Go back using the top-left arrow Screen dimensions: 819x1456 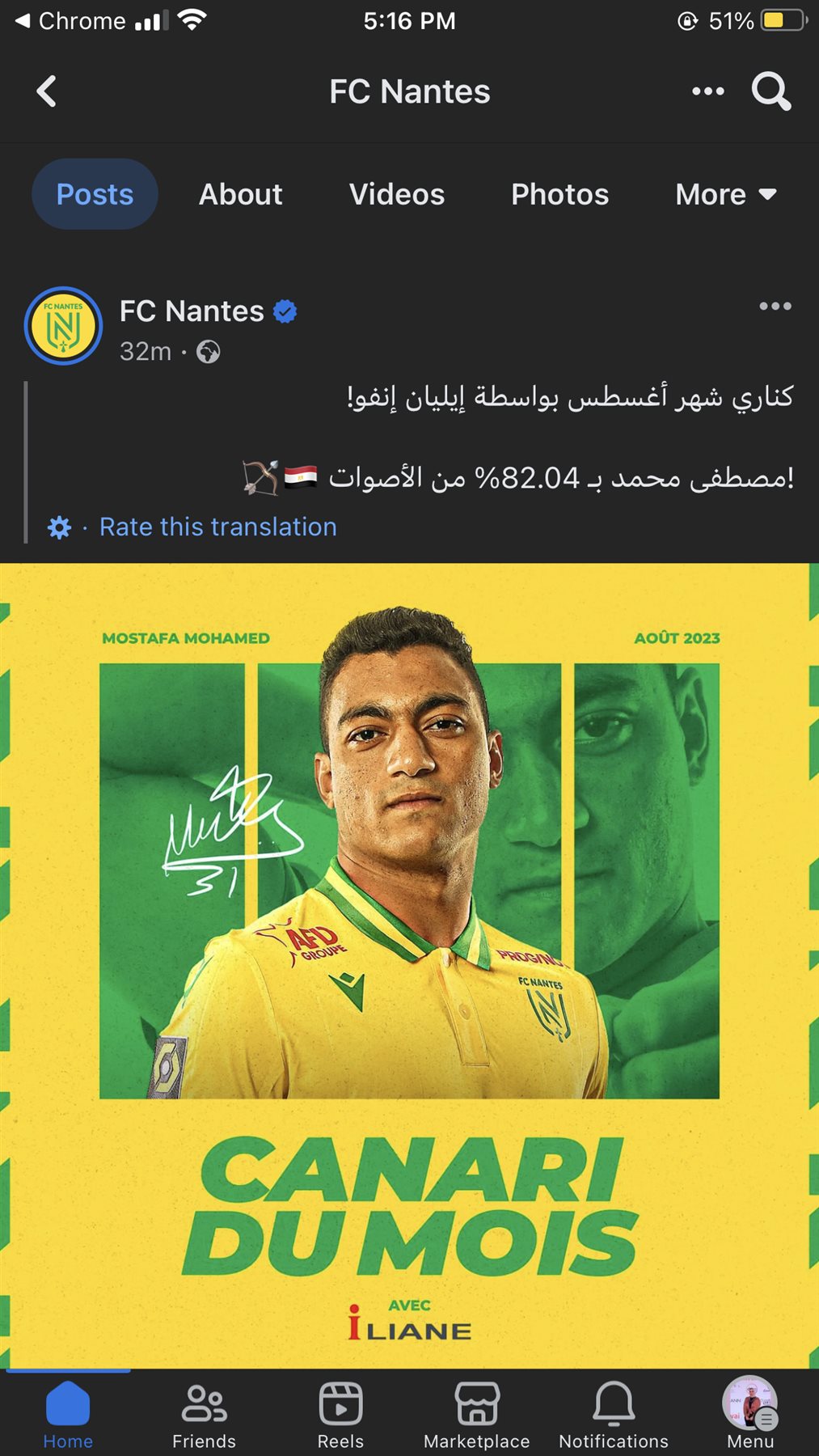click(47, 91)
